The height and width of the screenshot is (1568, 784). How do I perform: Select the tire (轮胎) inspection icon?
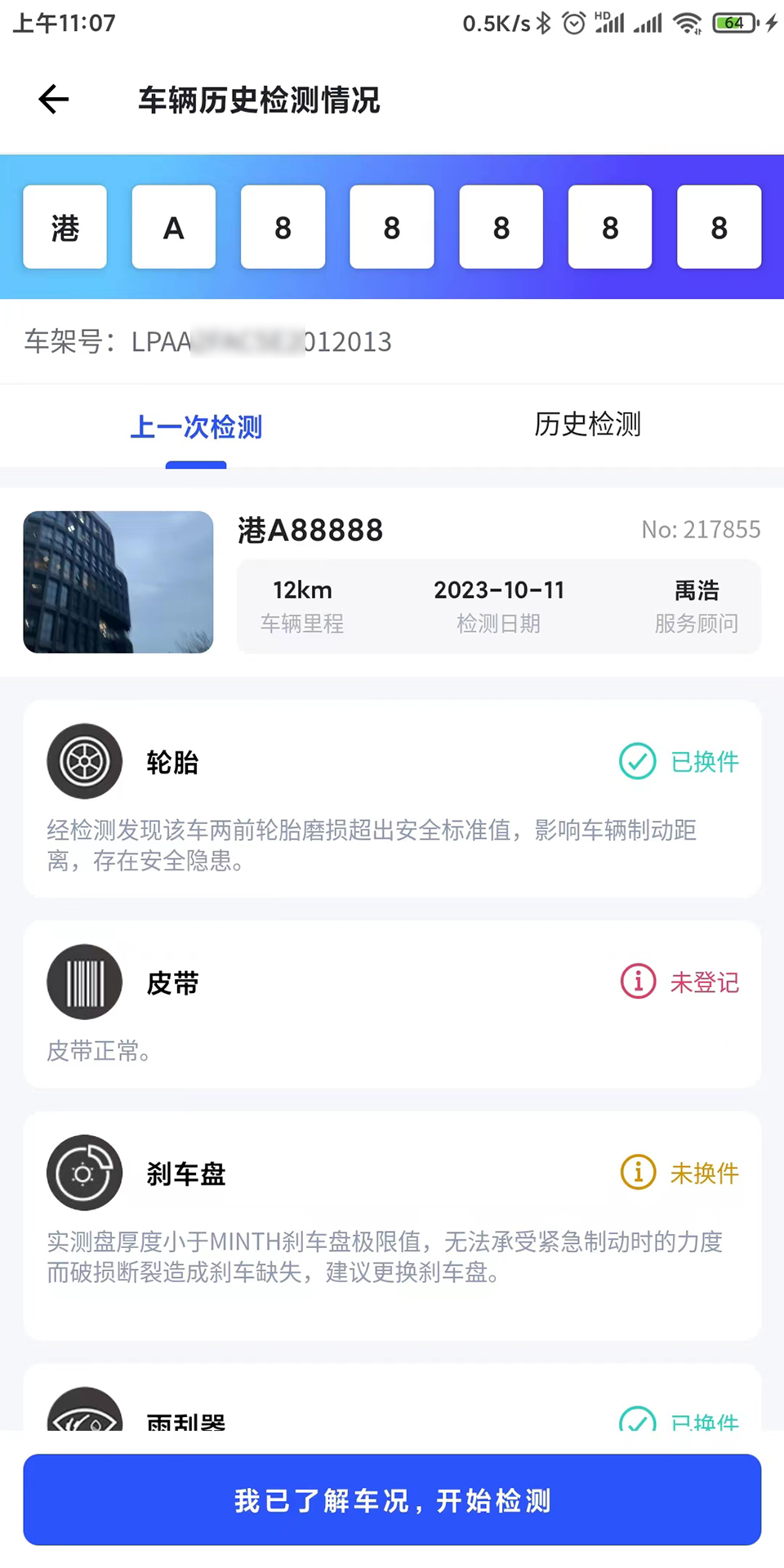click(84, 761)
